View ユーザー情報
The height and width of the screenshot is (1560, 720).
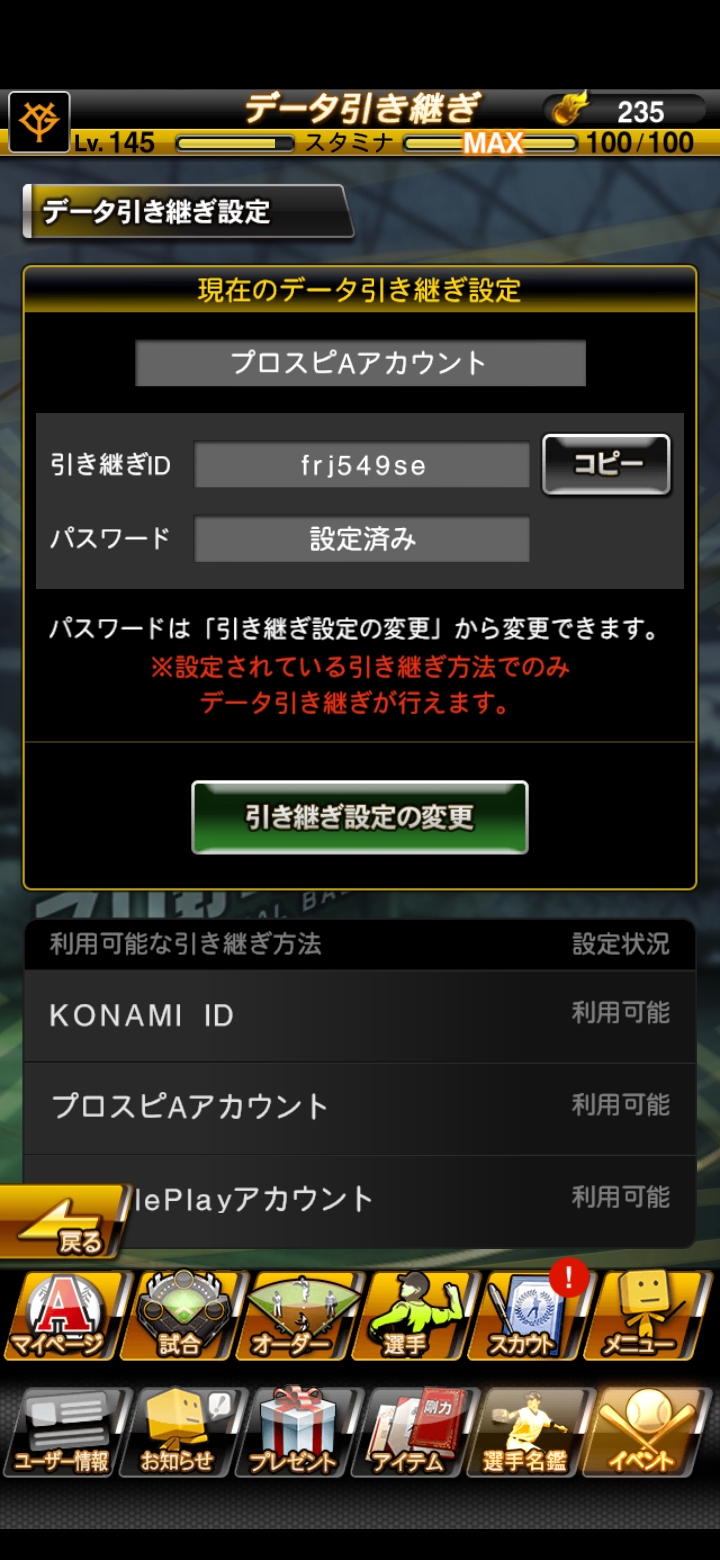coord(62,1433)
